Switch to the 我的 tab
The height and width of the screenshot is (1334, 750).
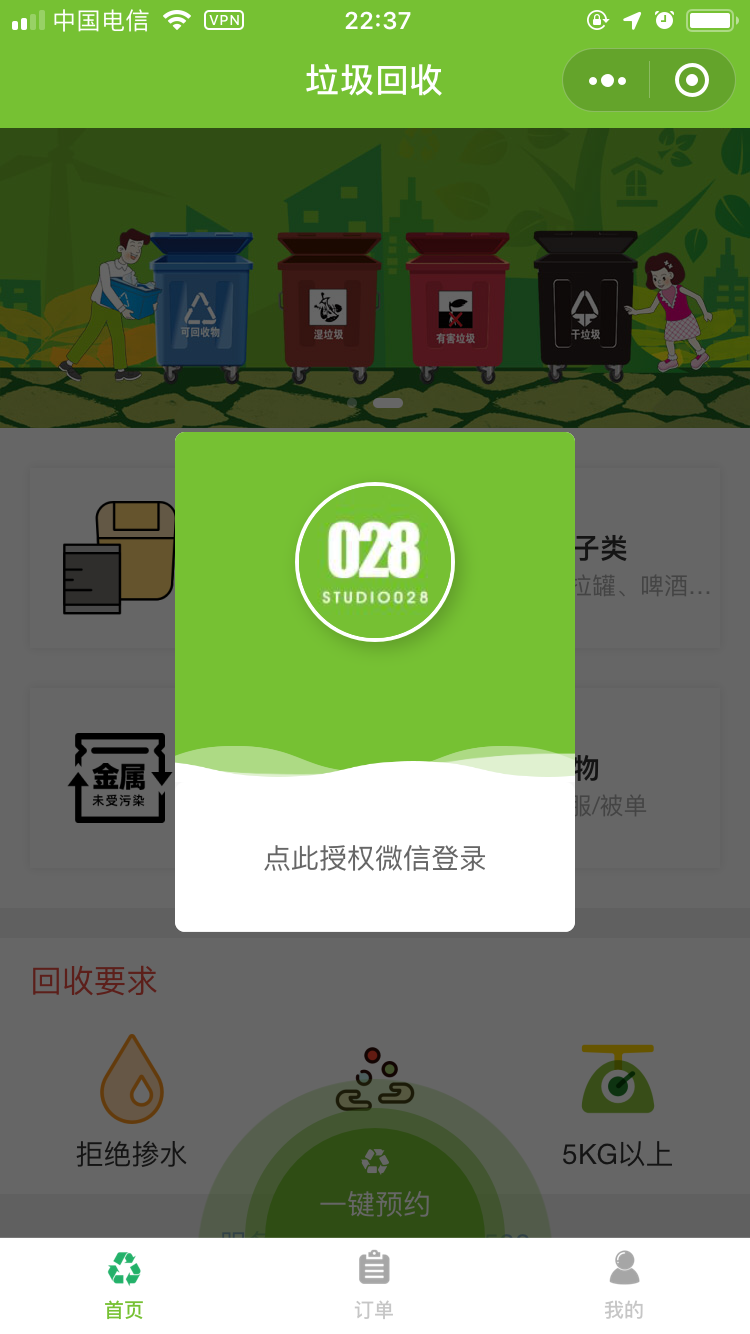624,1284
